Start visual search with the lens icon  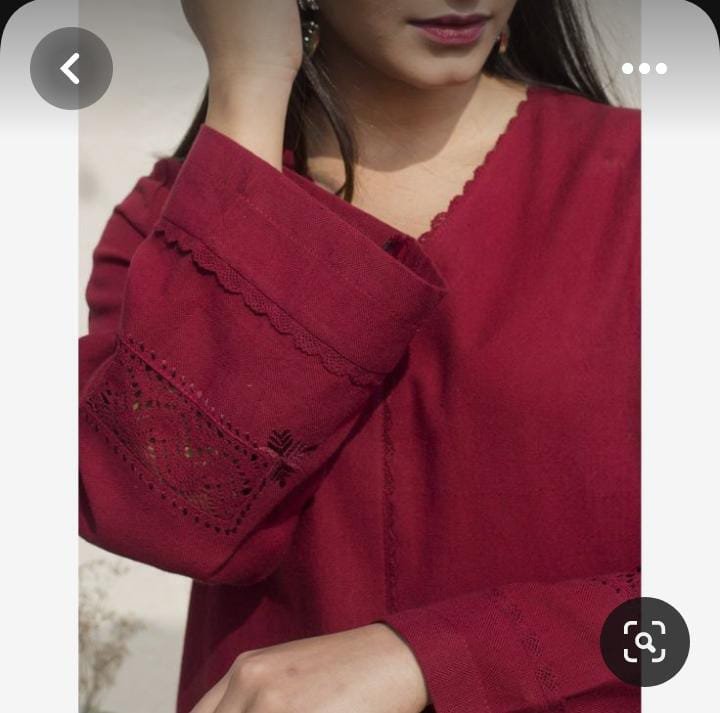tap(645, 642)
